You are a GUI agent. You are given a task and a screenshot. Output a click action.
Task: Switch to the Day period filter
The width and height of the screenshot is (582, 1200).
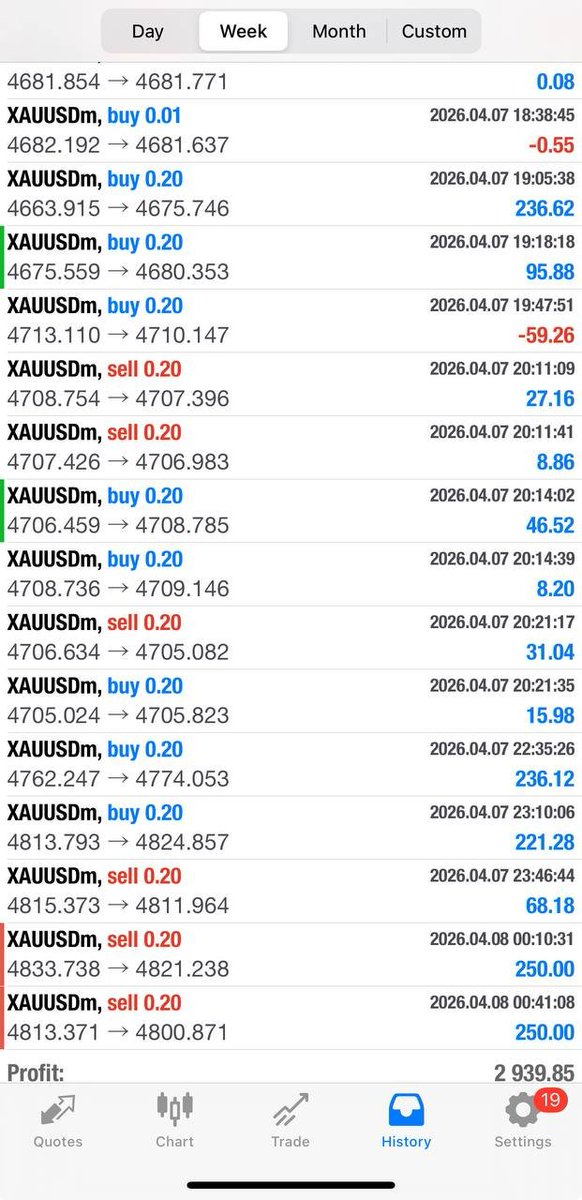tap(148, 31)
